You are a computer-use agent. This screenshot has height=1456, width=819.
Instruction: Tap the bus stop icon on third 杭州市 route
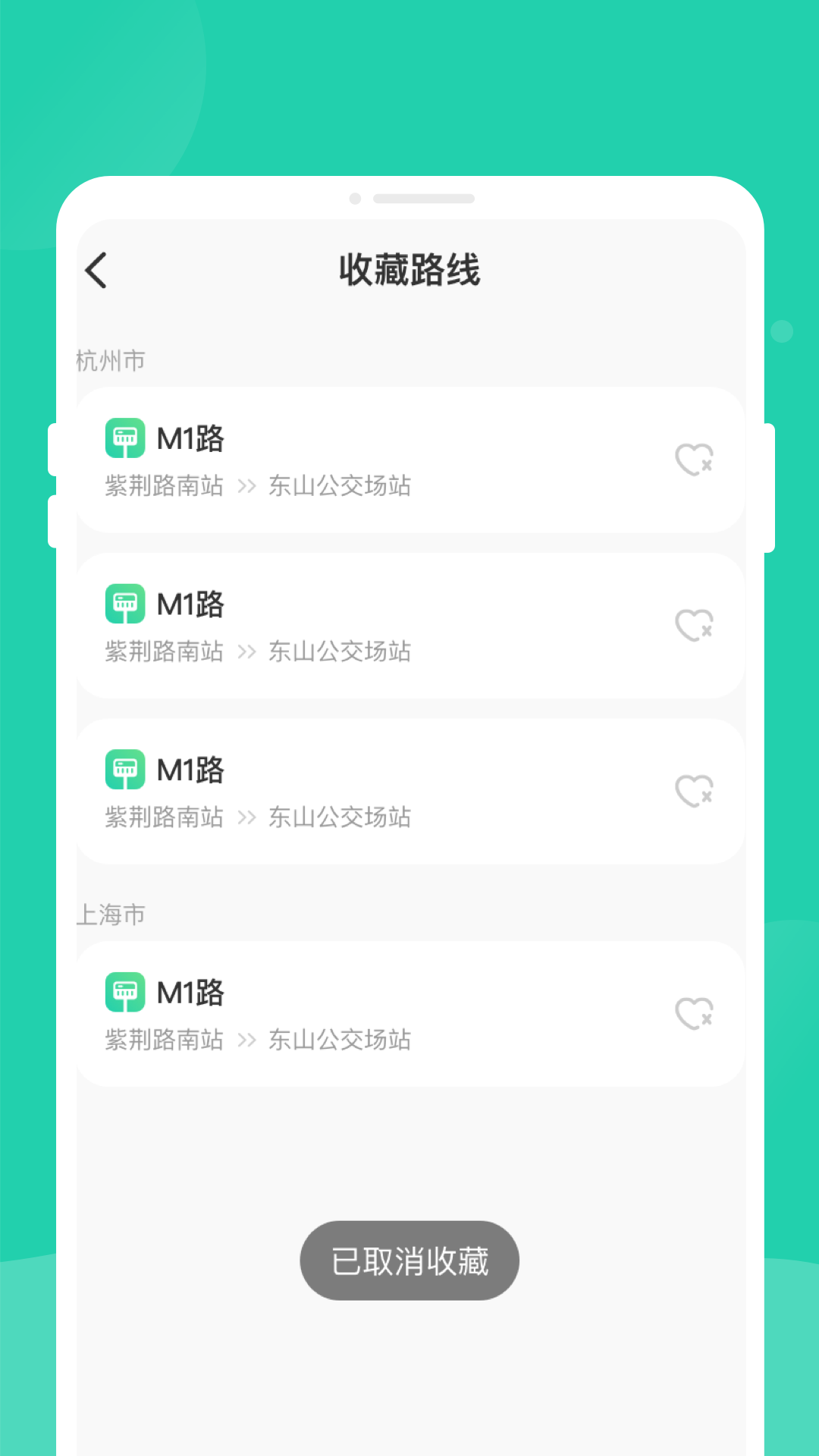tap(124, 768)
